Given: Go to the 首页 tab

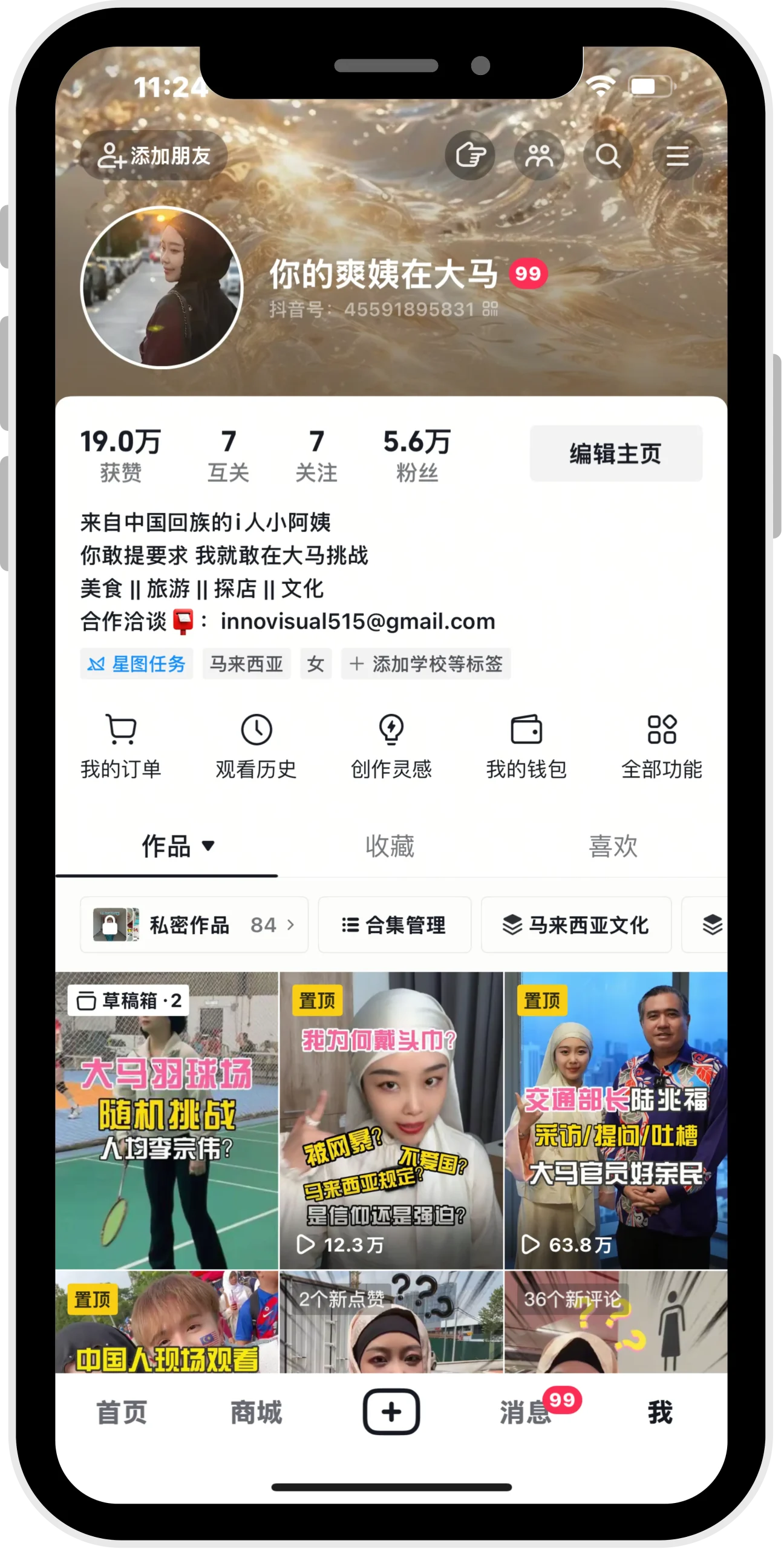Looking at the screenshot, I should (x=122, y=1412).
